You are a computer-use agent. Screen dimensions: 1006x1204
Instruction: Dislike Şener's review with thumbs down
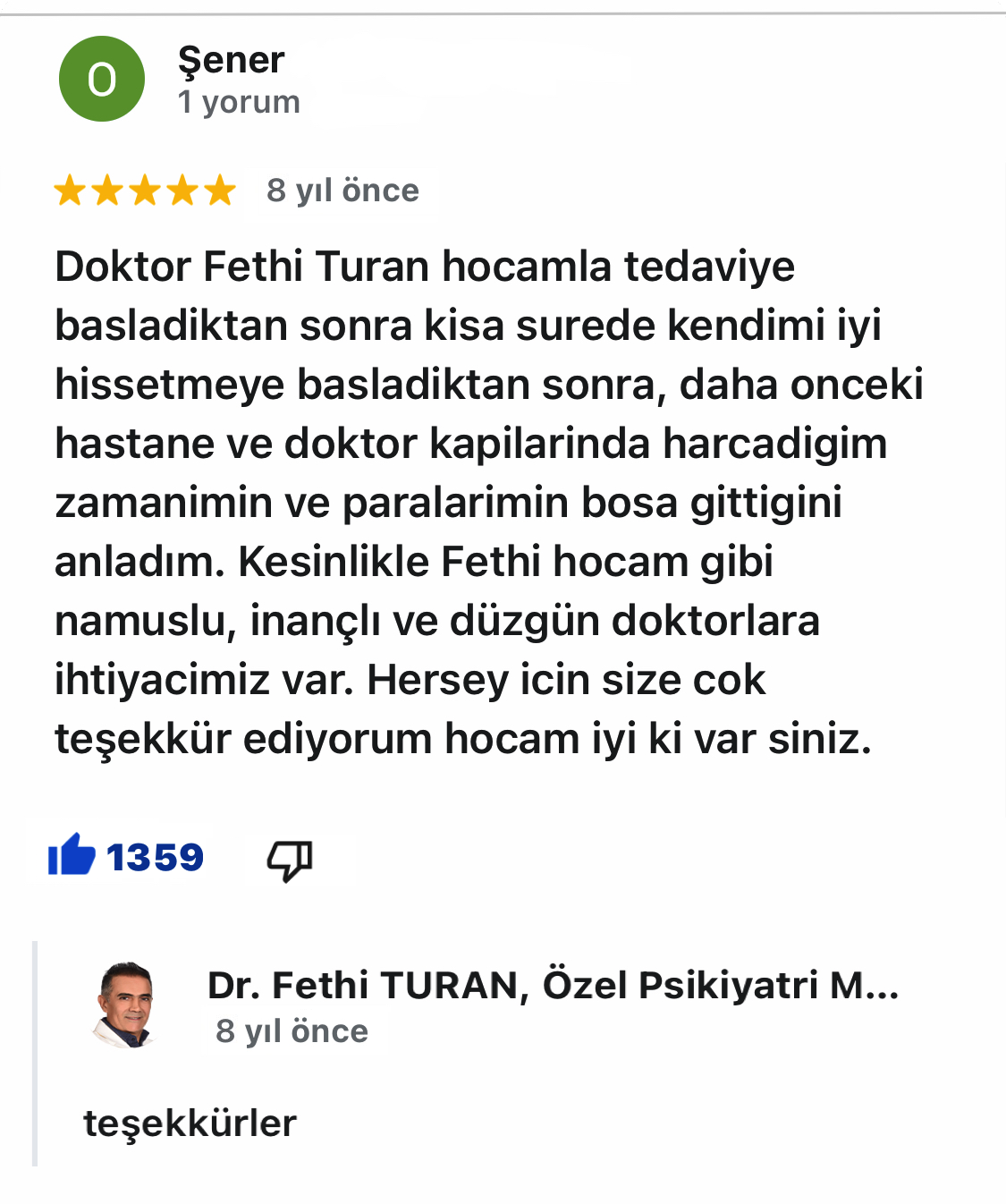290,860
